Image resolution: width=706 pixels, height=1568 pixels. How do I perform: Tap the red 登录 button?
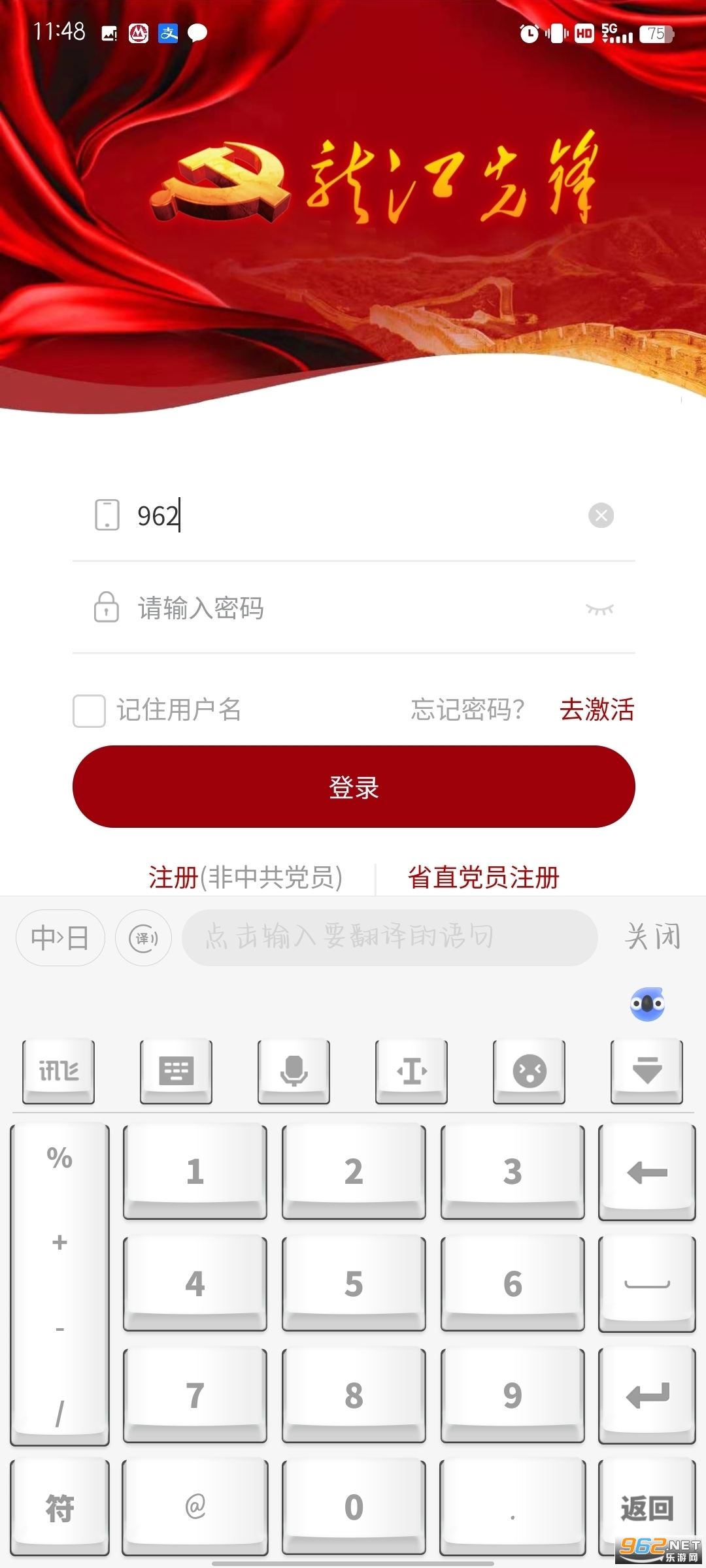354,787
